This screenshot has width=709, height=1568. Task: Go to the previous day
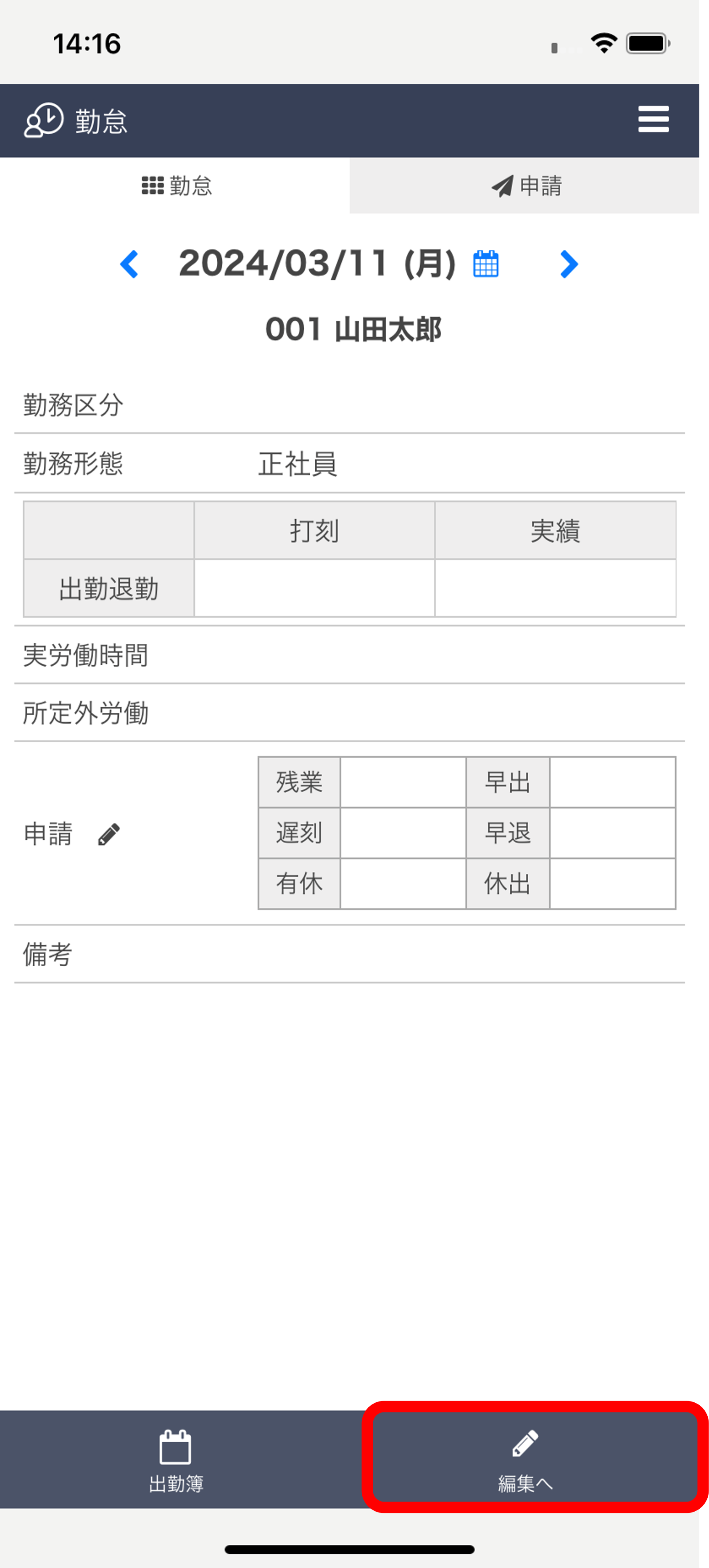coord(129,264)
